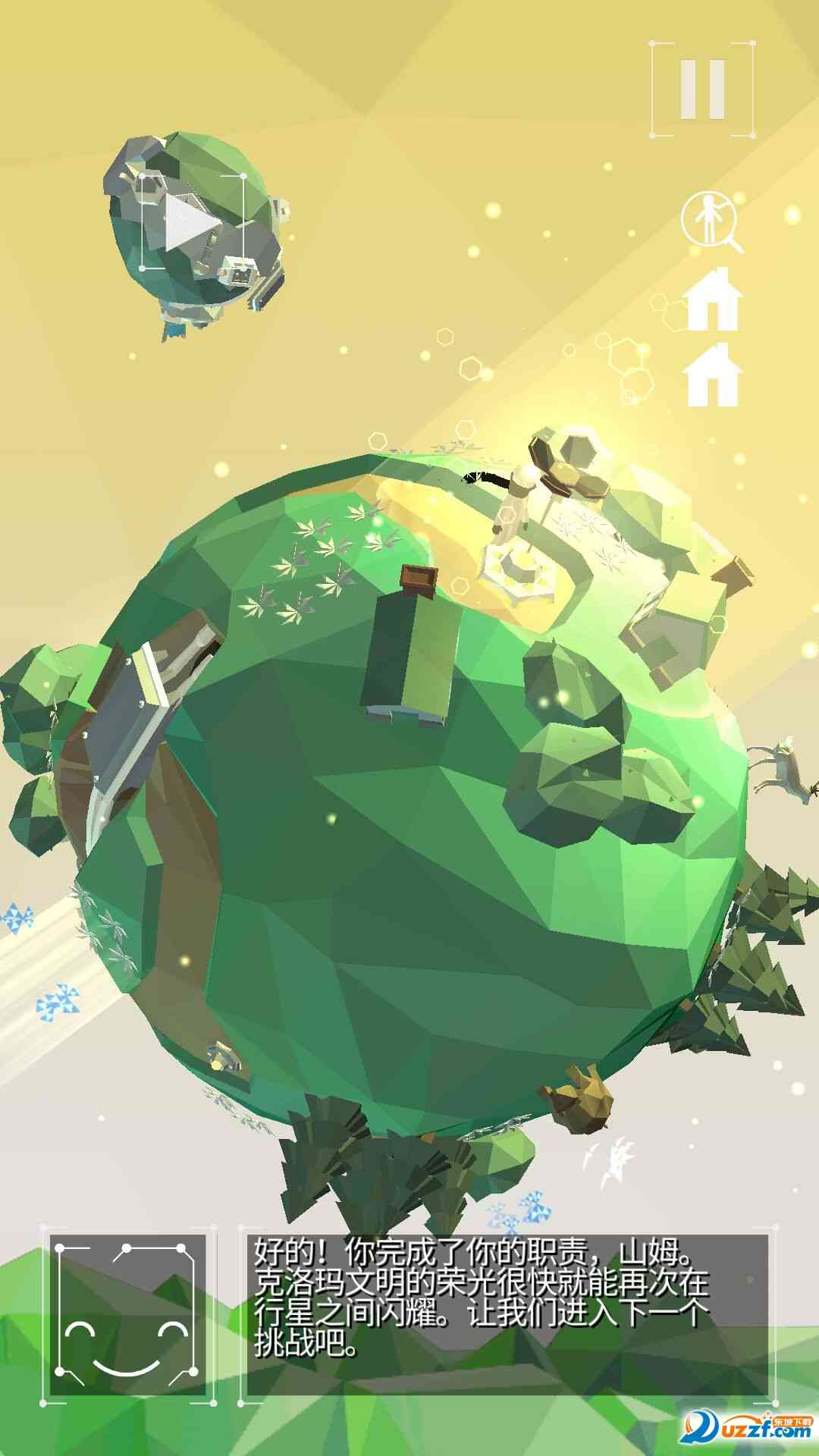Tap the find-character magnifier icon
Screen dimensions: 819x1456
(711, 220)
